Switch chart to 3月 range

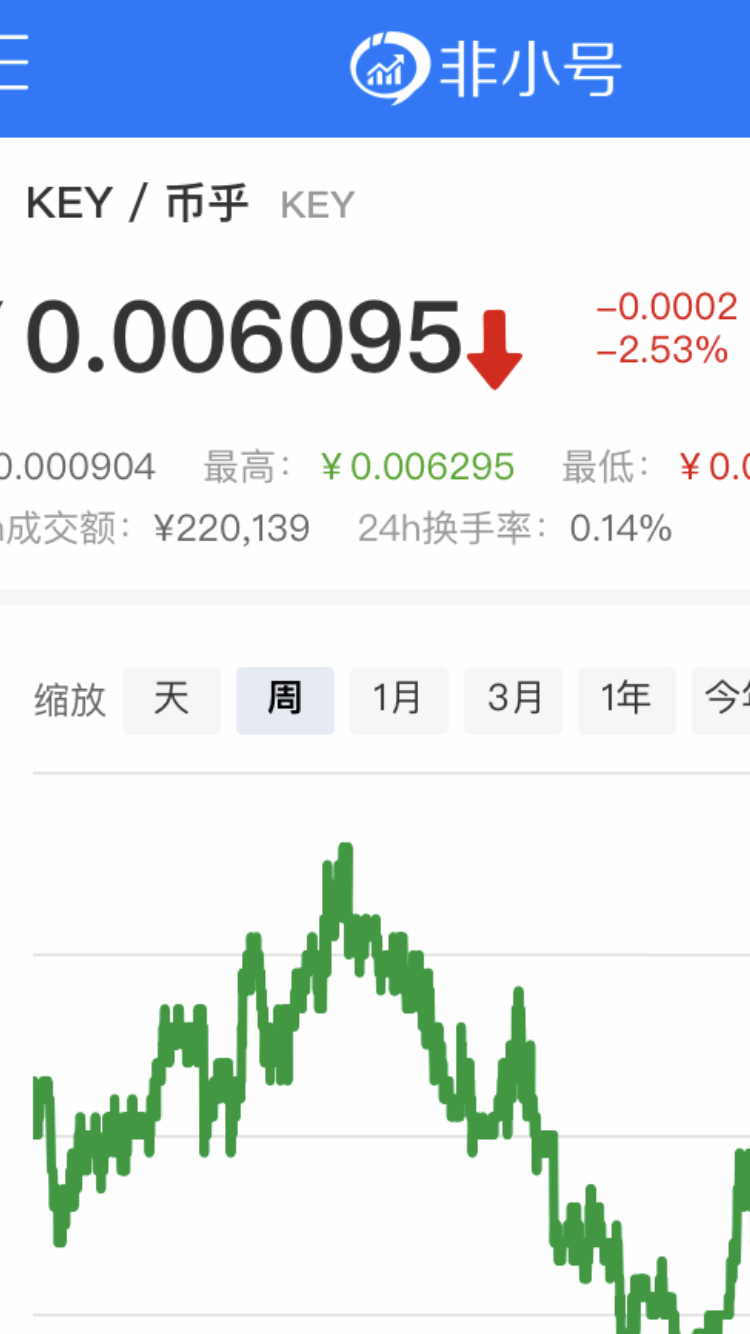coord(513,700)
